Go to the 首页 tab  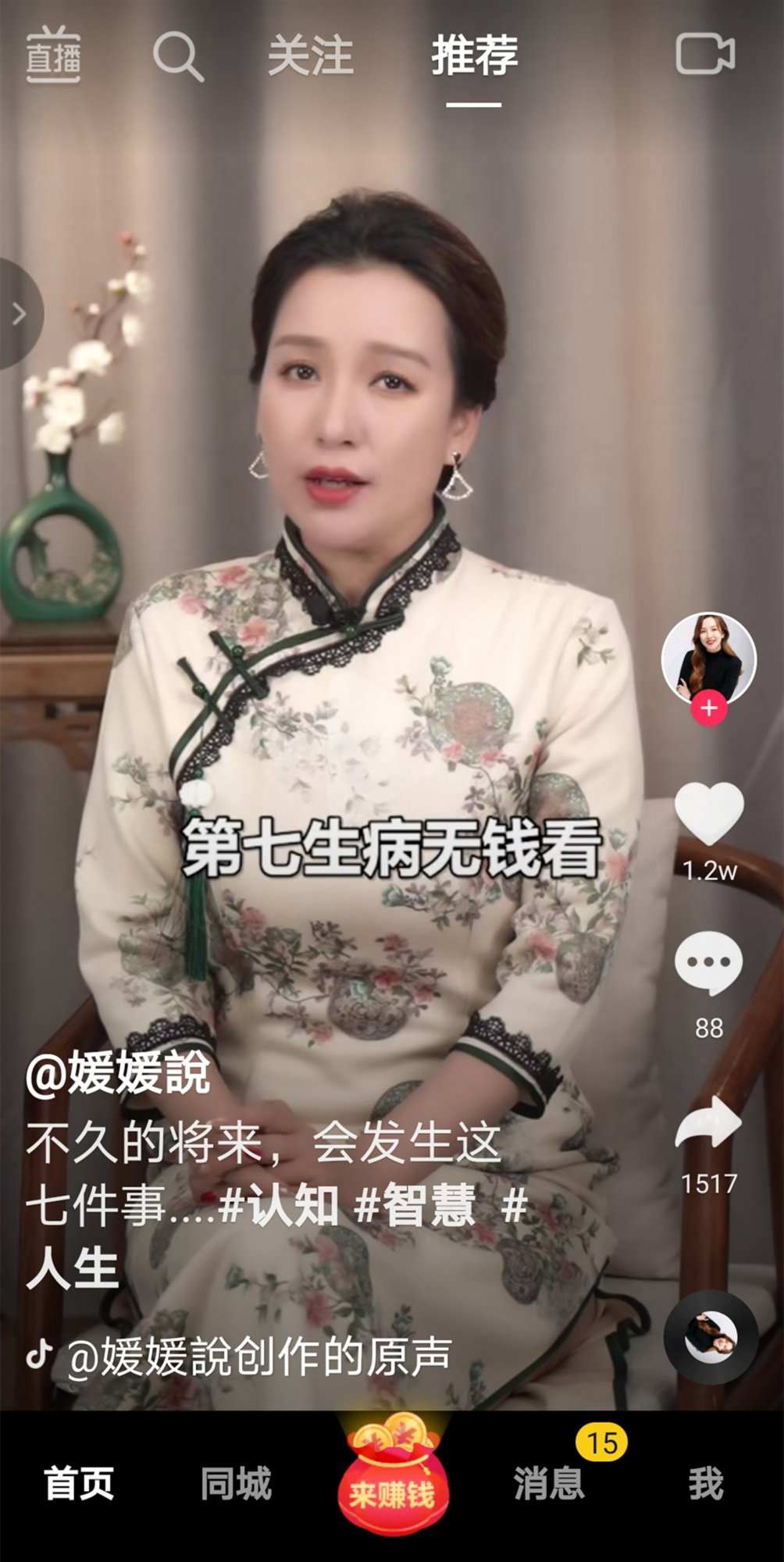point(79,1483)
